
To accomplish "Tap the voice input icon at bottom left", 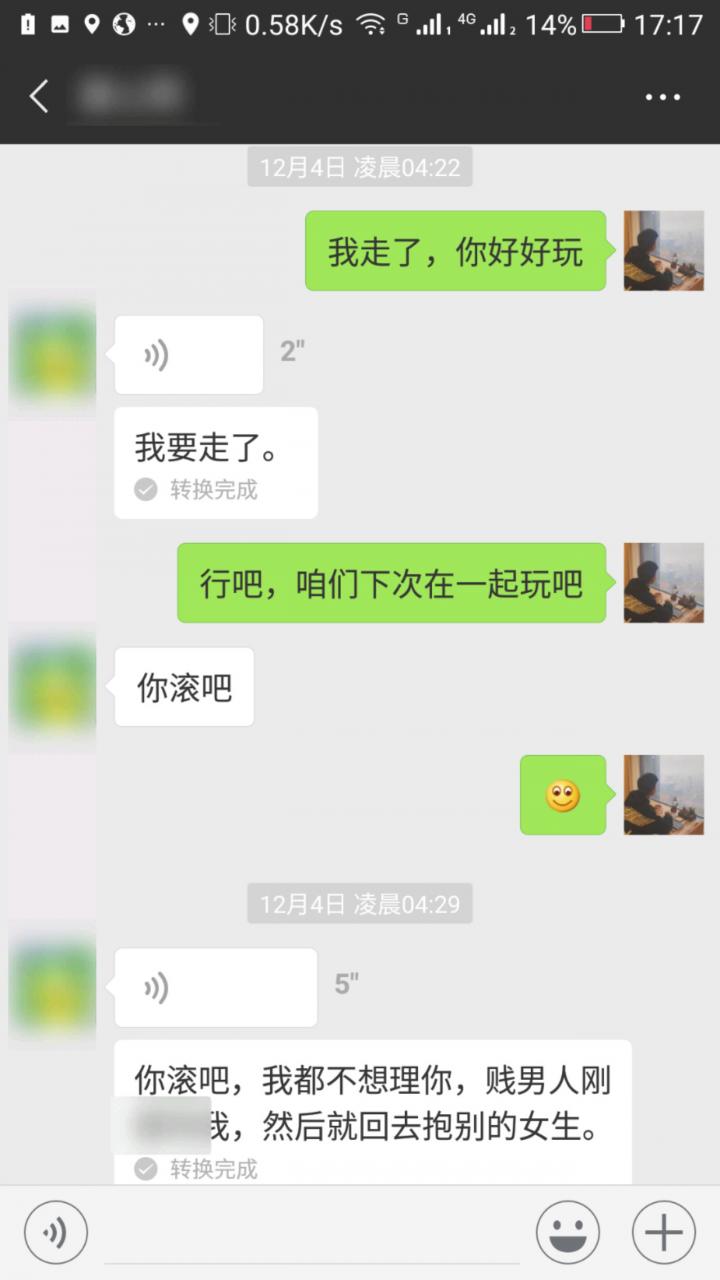I will tap(55, 1231).
